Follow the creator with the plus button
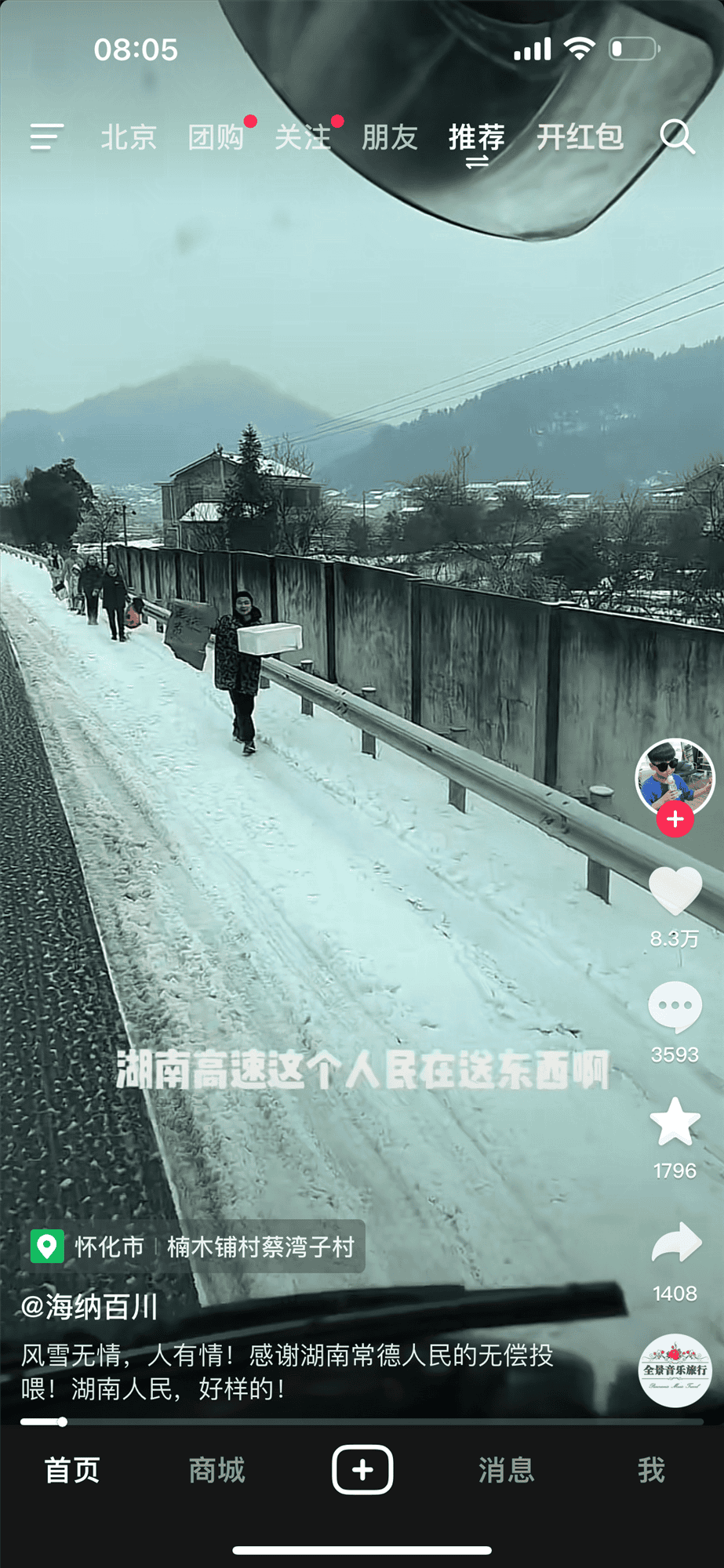Screen dimensions: 724x1568 click(675, 820)
